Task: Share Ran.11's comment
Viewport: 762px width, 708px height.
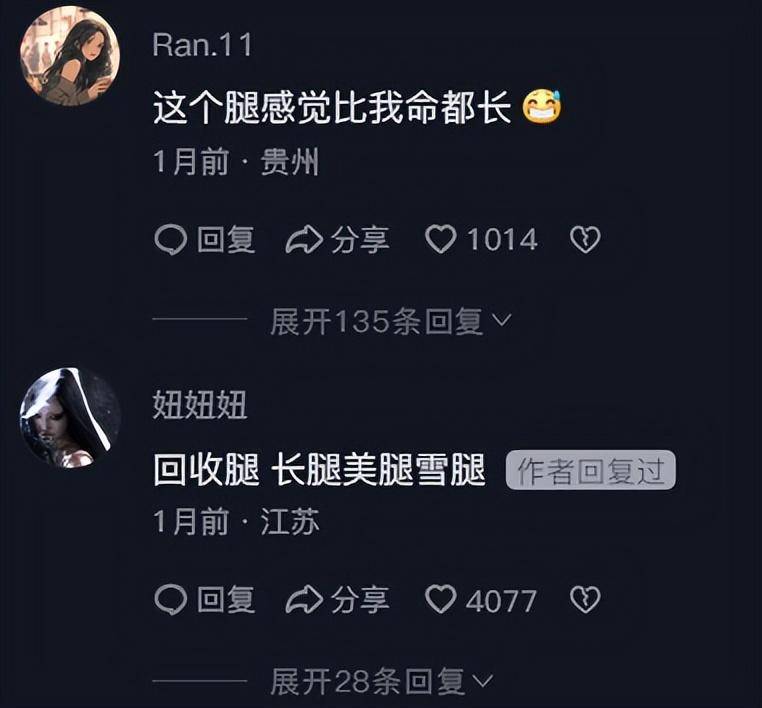Action: click(x=338, y=240)
